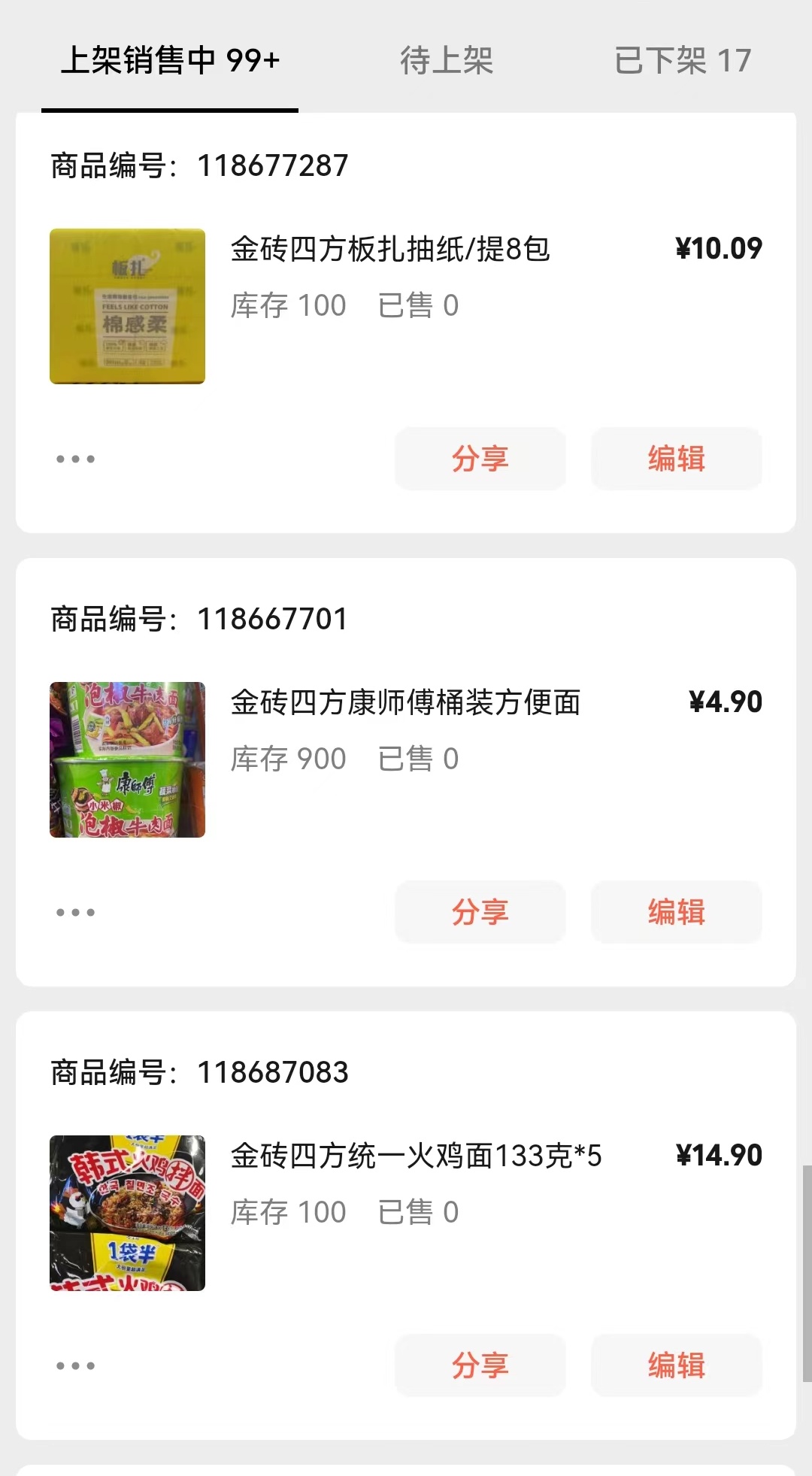View thumbnail of 金砖四方板扎抽纸 product
The height and width of the screenshot is (1476, 812).
[126, 307]
